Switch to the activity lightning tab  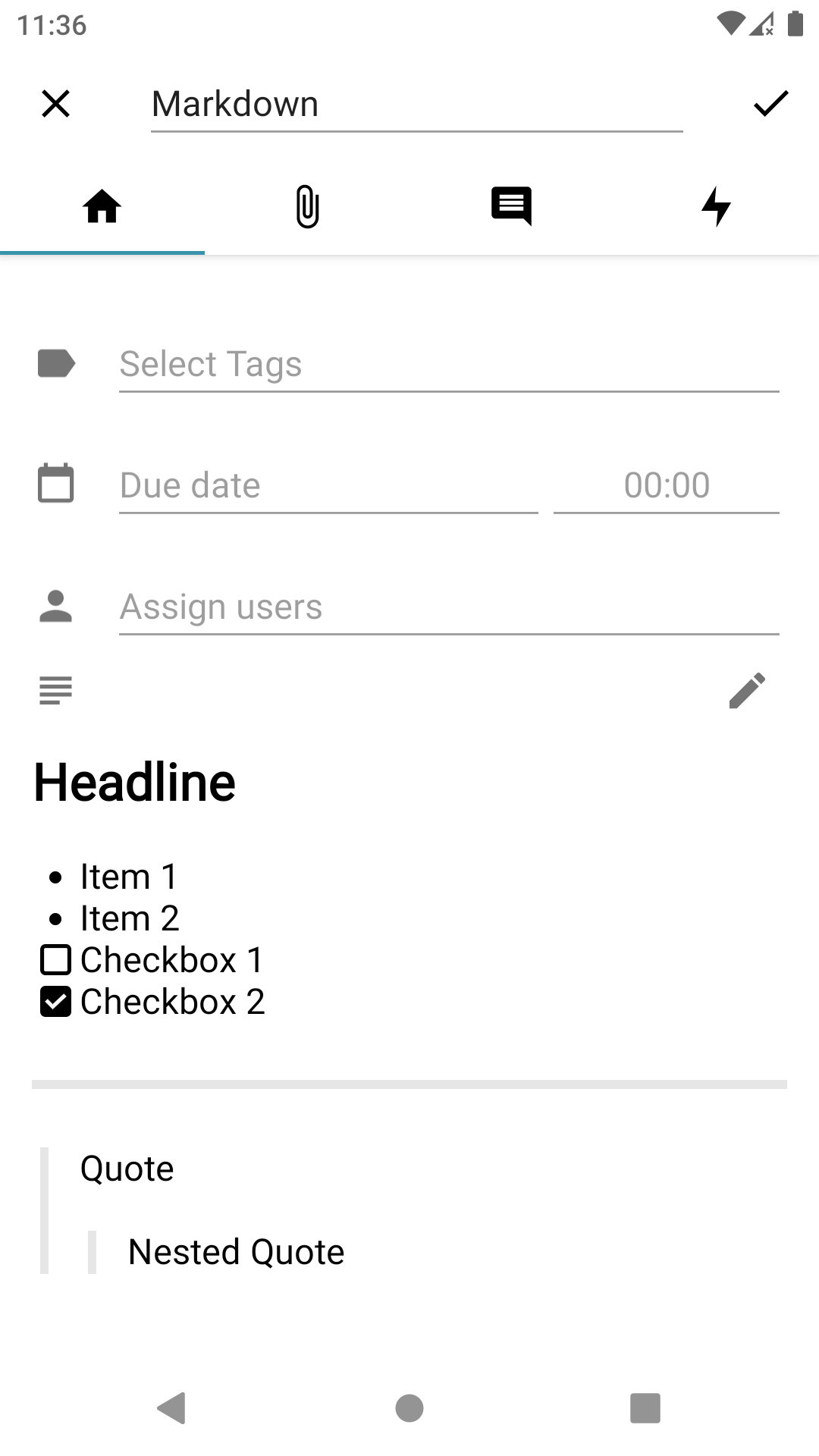point(717,206)
